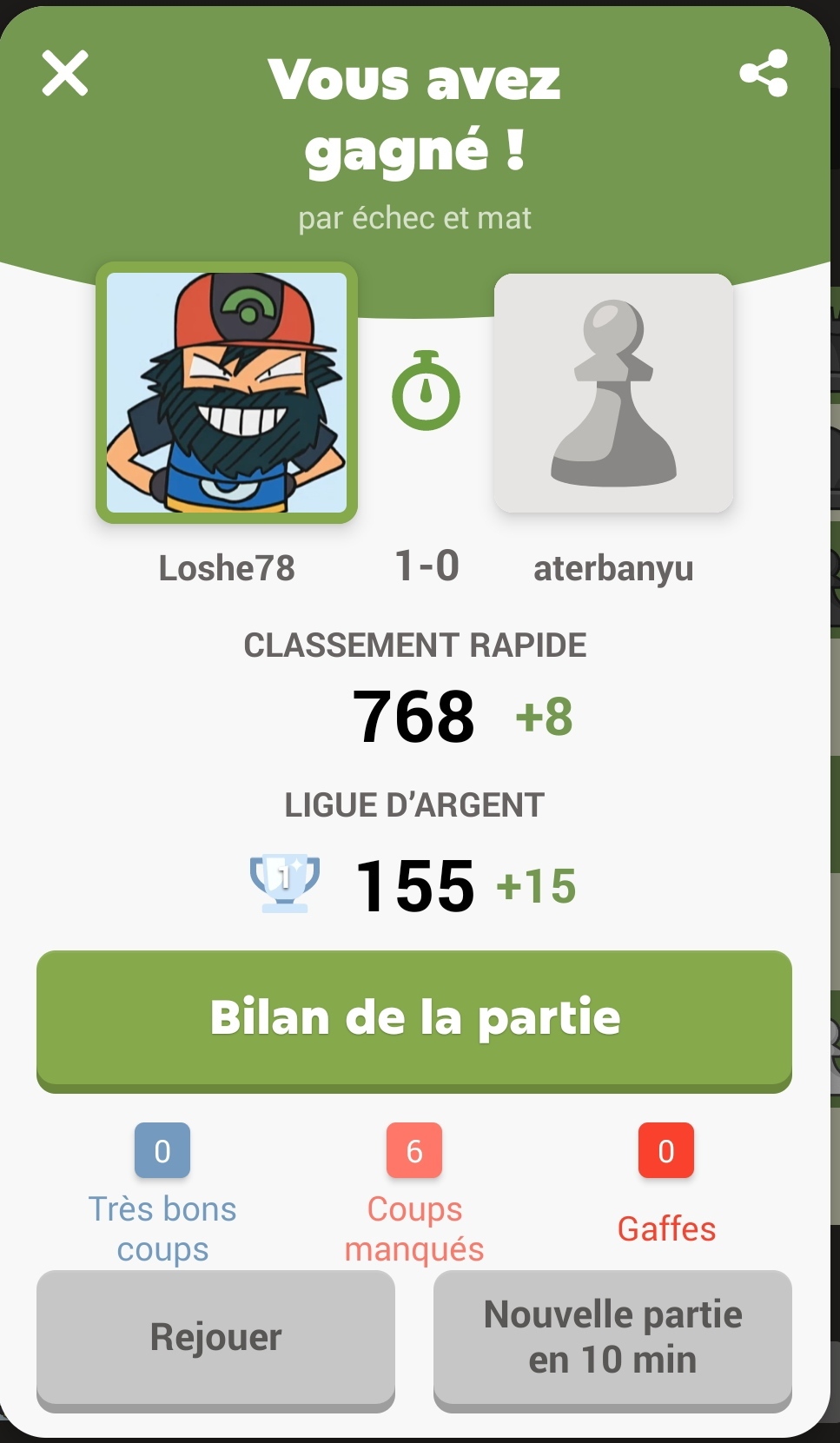This screenshot has width=840, height=1443.
Task: Tap Rejouer for a rematch
Action: tap(215, 1337)
